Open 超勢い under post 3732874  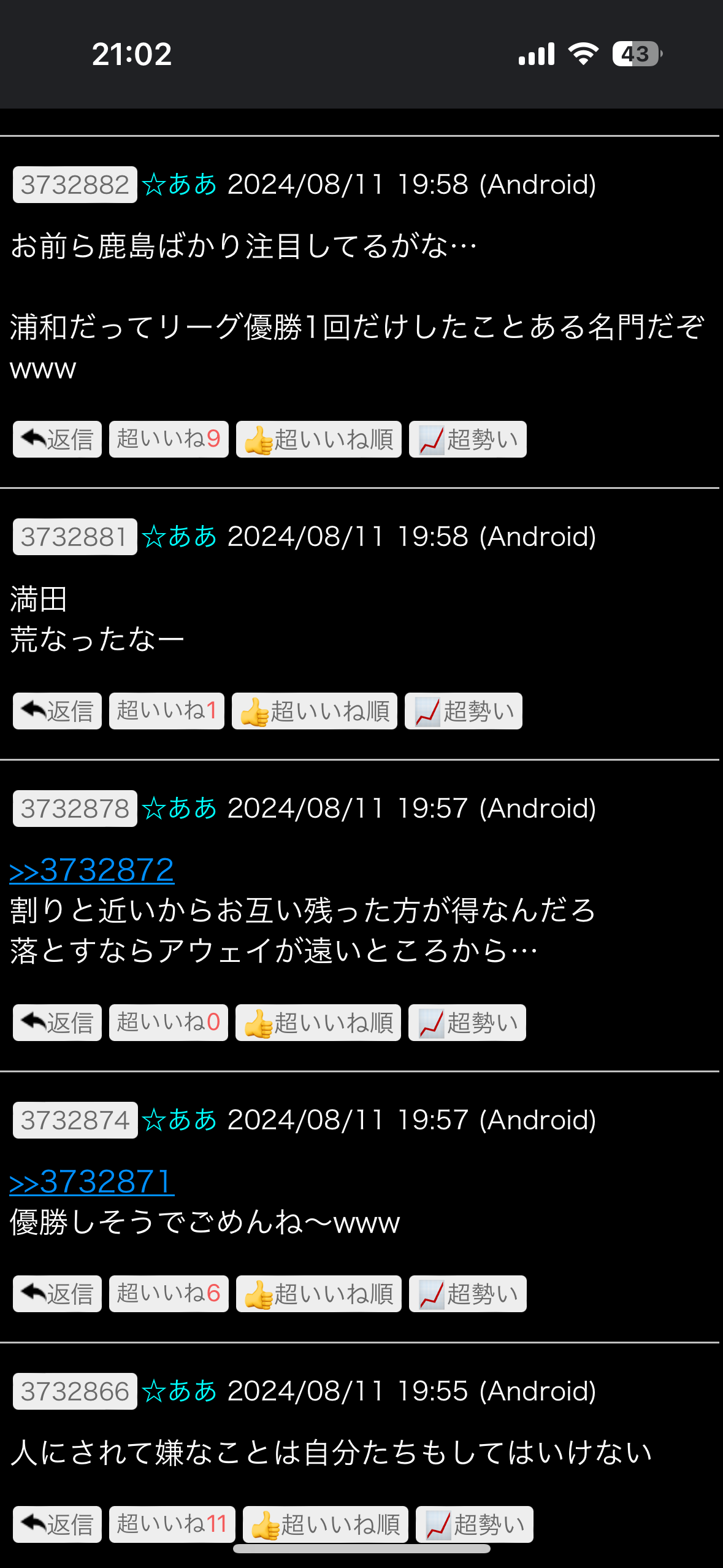point(467,1294)
